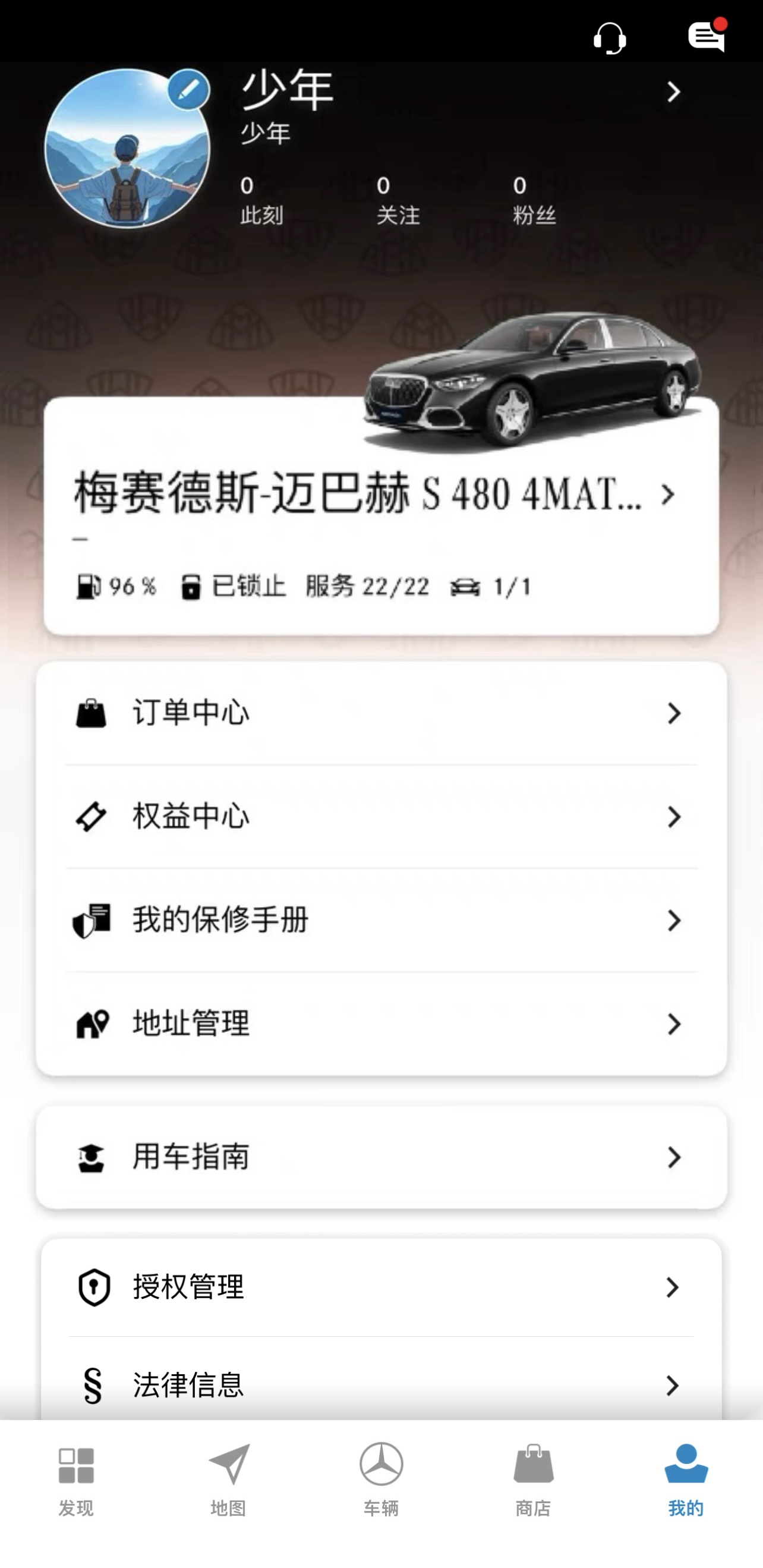The width and height of the screenshot is (763, 1568).
Task: View the 粉丝 followers list
Action: click(534, 200)
